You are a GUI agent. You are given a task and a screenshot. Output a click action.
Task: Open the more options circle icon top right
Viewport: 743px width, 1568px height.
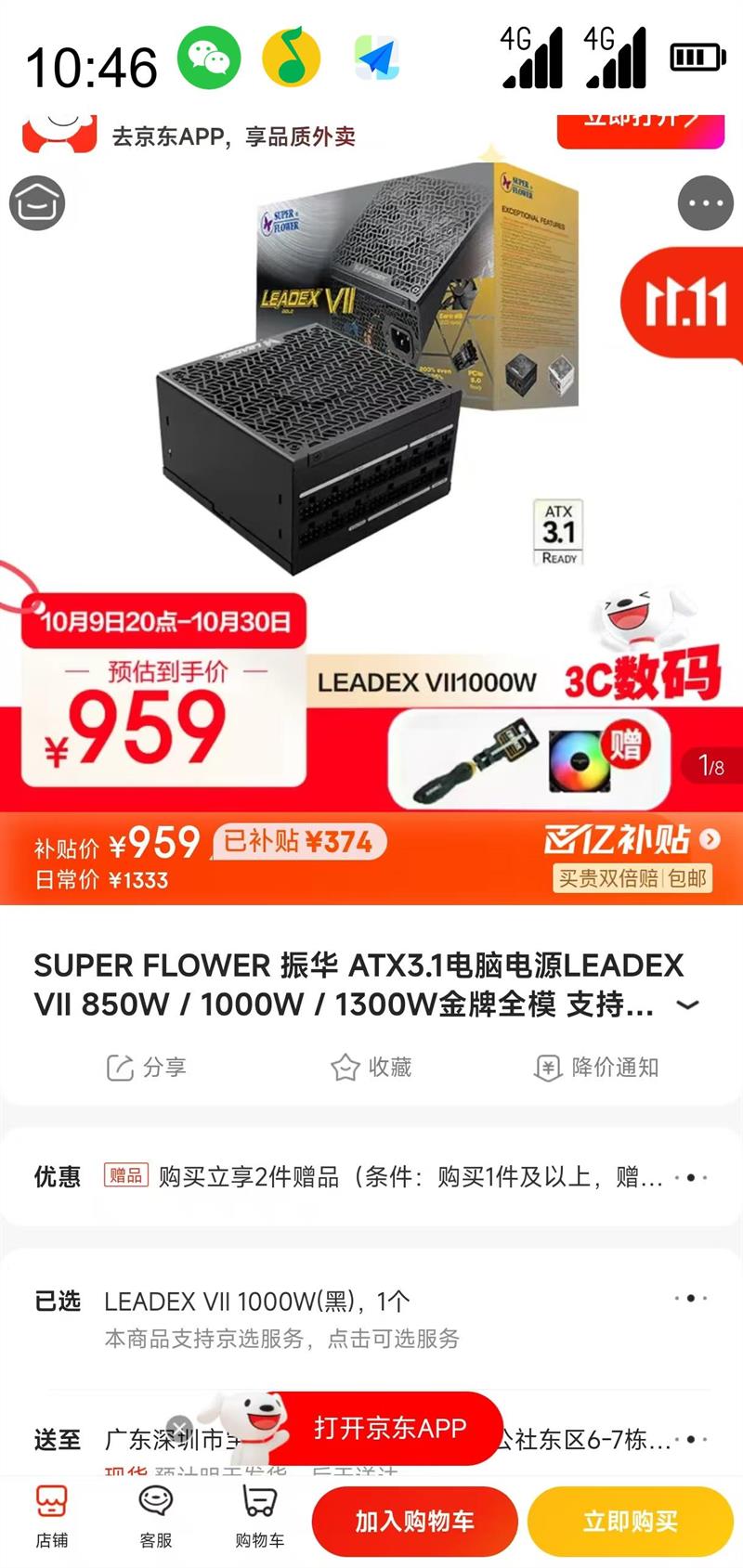(706, 203)
